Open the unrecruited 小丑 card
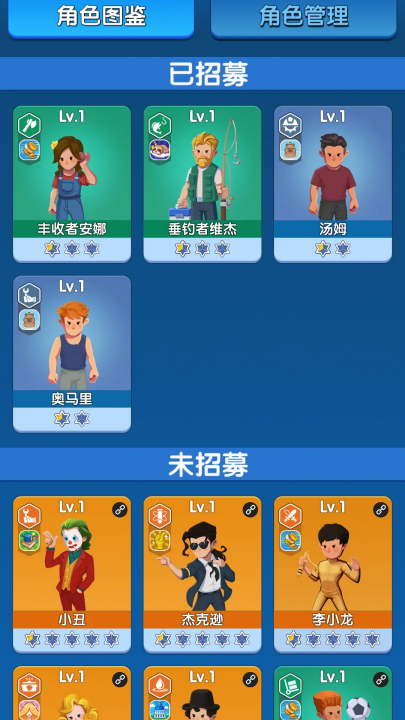This screenshot has width=405, height=720. (x=72, y=574)
